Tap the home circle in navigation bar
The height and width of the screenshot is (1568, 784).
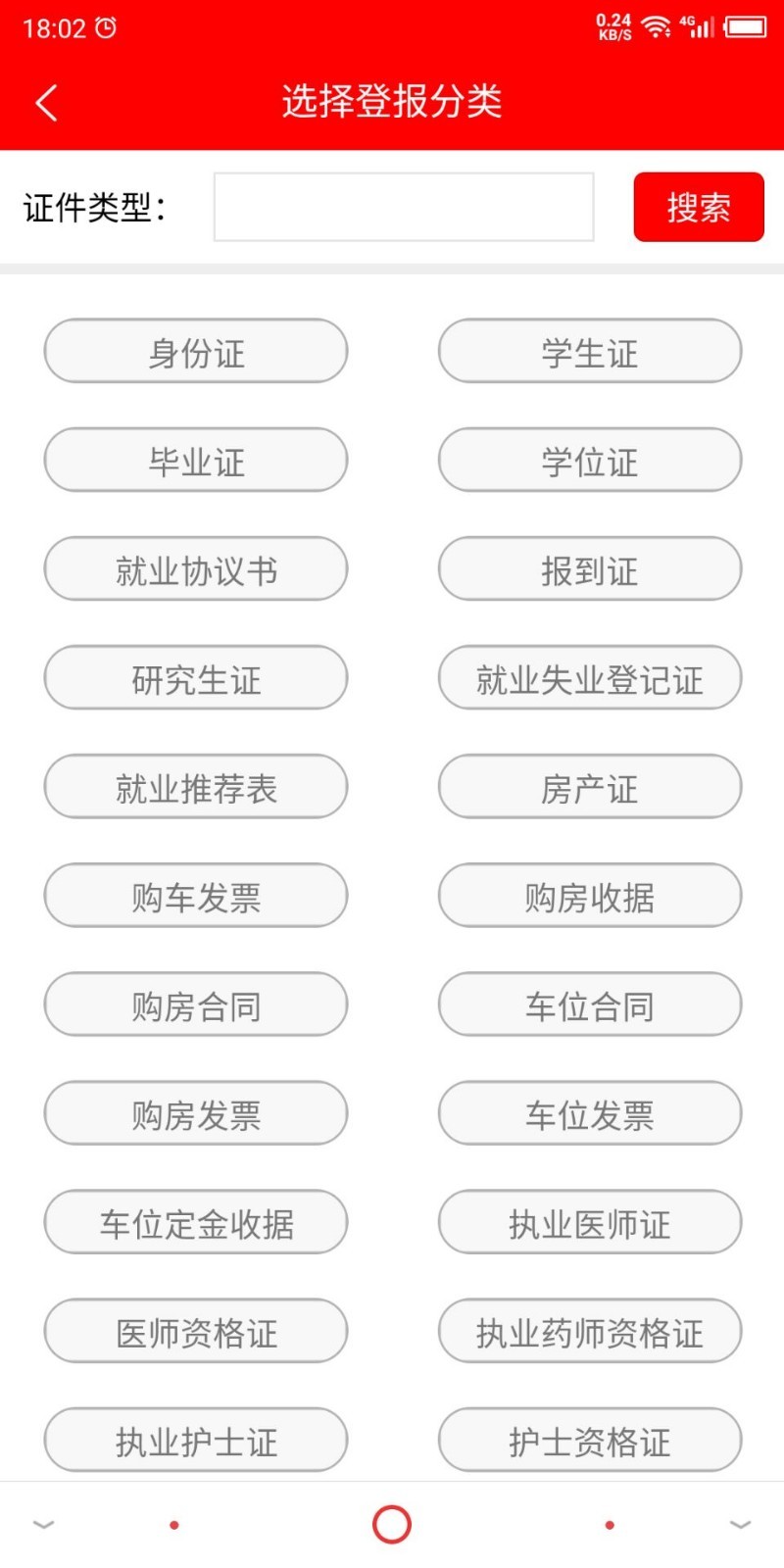(392, 1524)
